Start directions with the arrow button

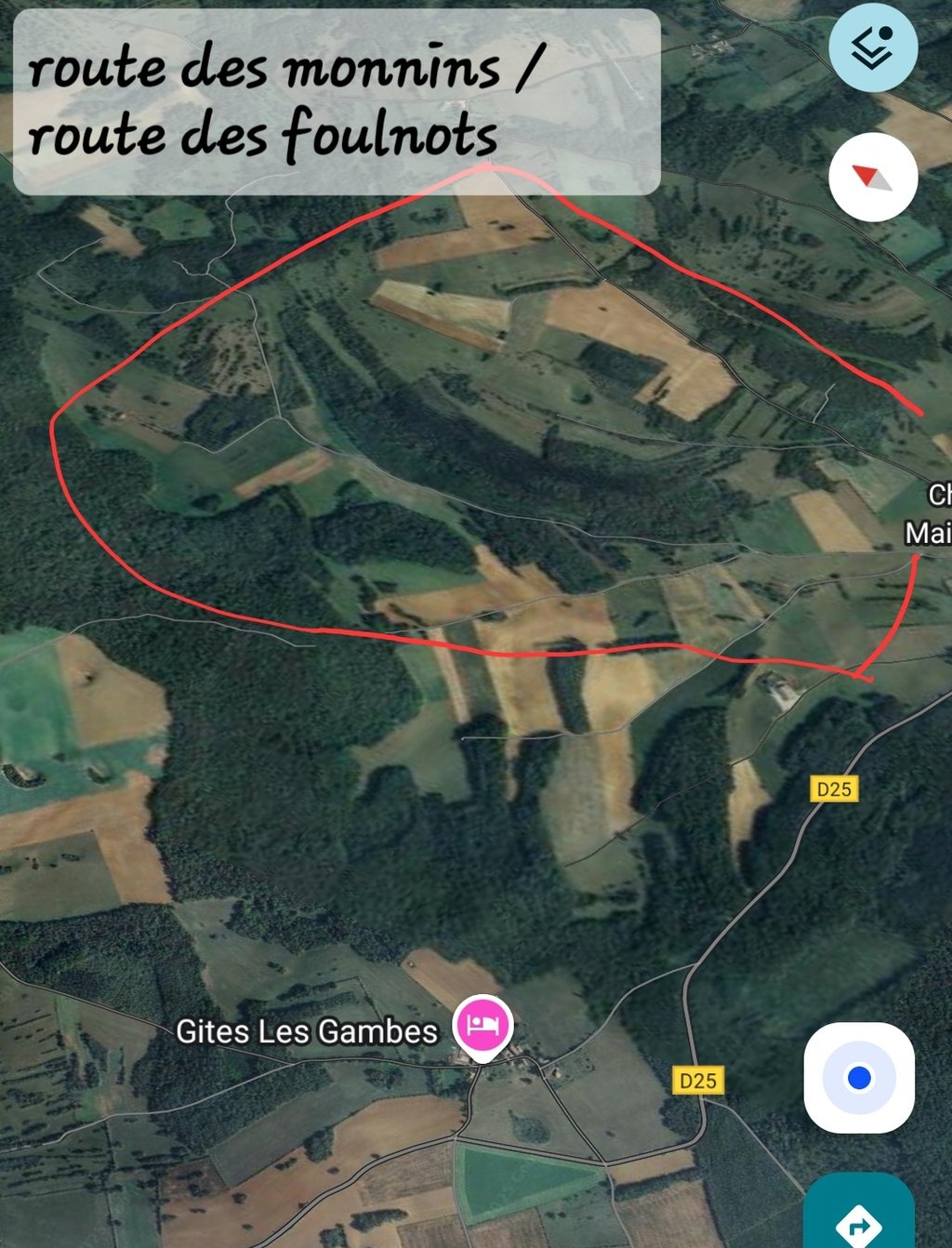pos(859,1219)
